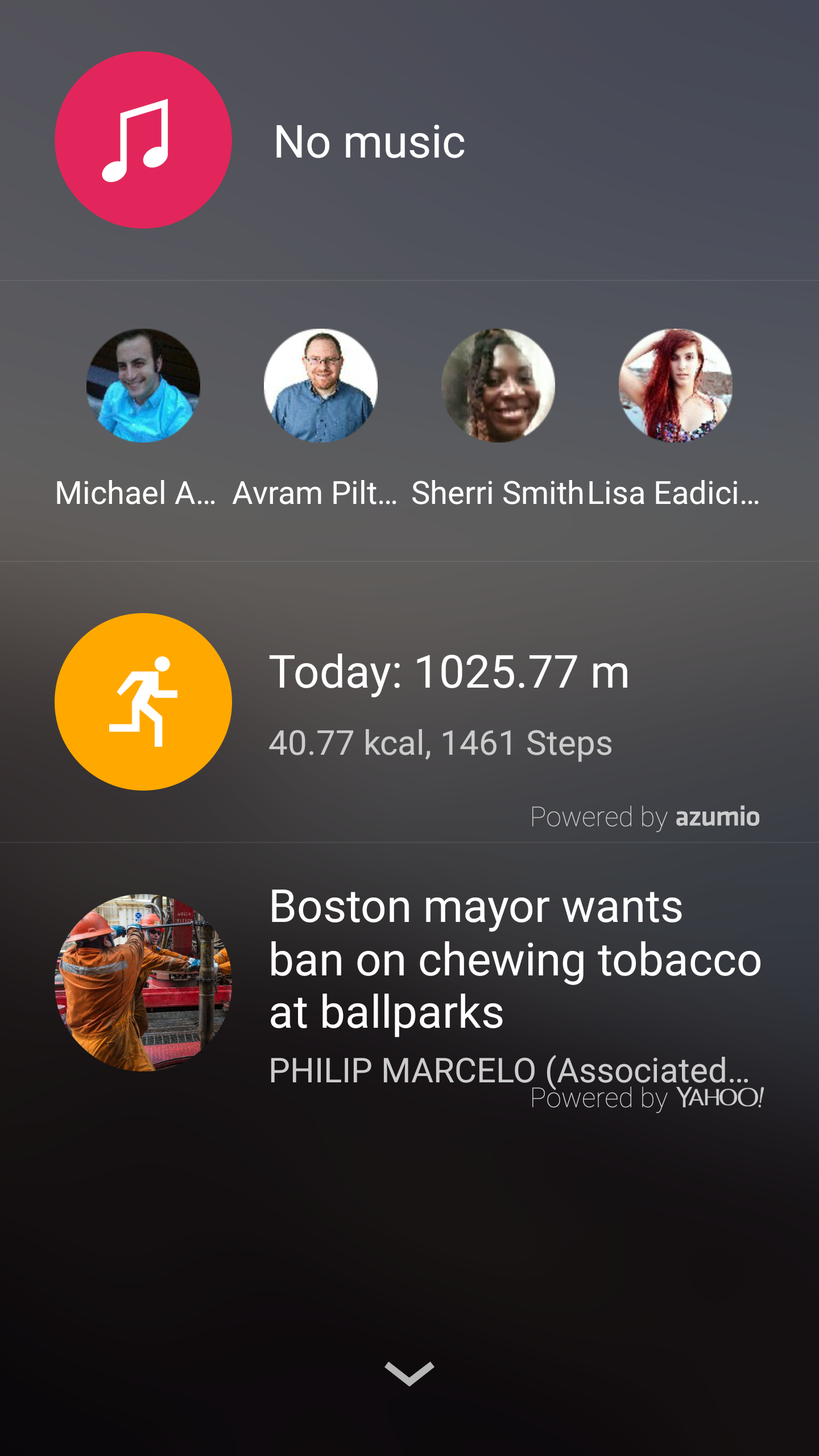Select contact Avram Pilt...
Viewport: 819px width, 1456px height.
coord(321,386)
